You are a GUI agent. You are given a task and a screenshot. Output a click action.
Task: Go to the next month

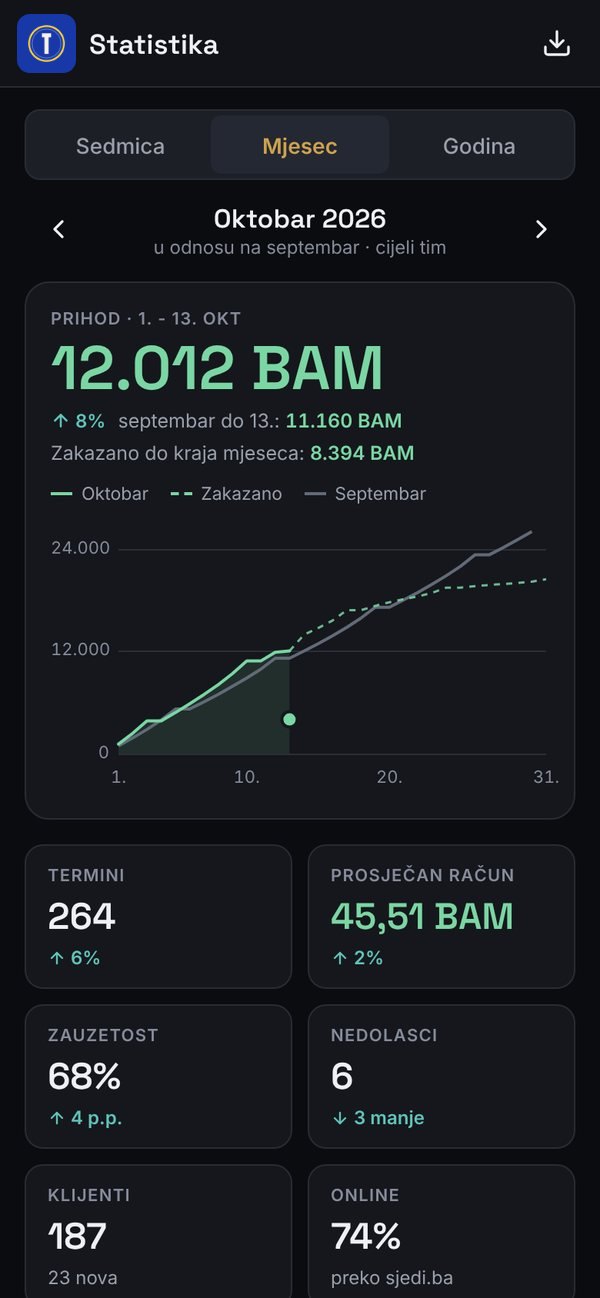541,229
